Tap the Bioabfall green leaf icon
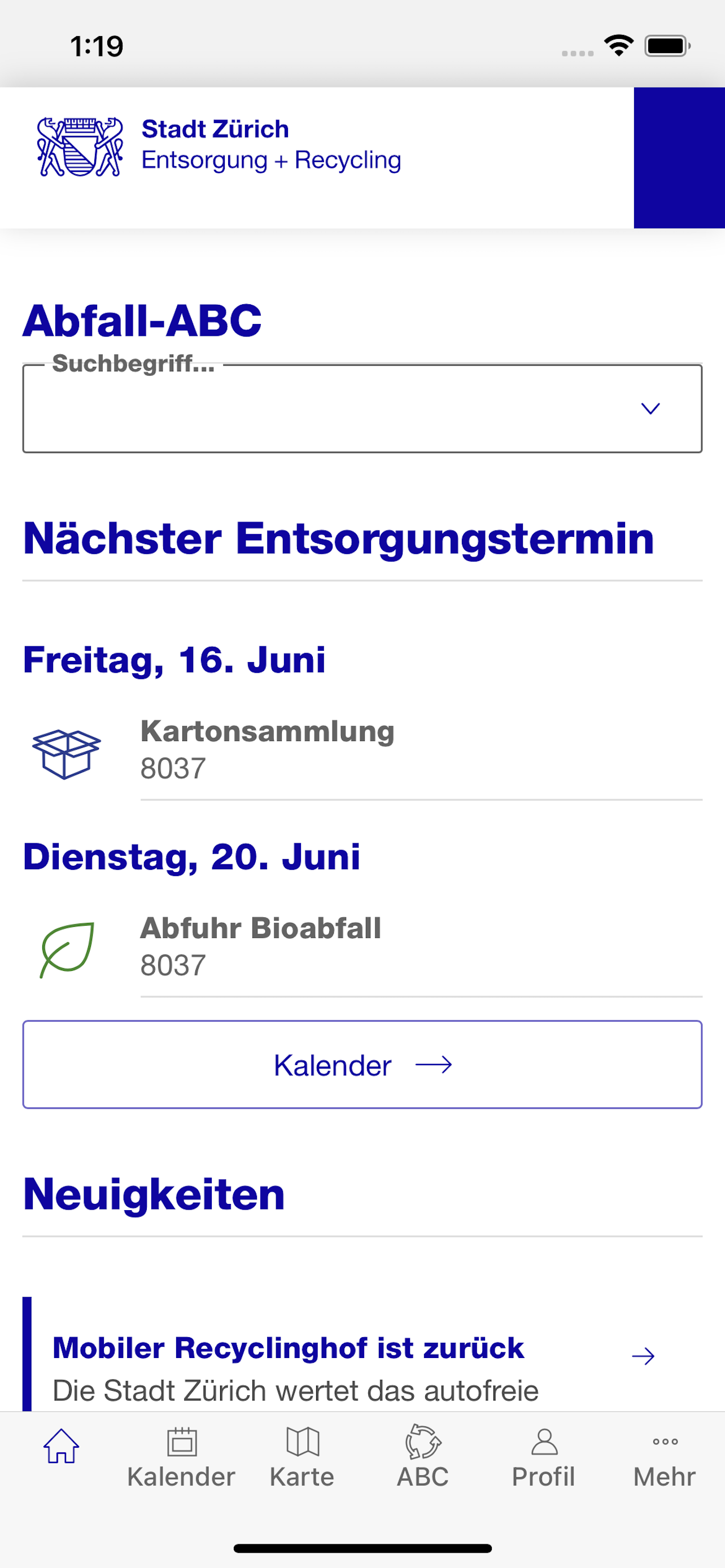This screenshot has width=725, height=1568. coord(65,948)
